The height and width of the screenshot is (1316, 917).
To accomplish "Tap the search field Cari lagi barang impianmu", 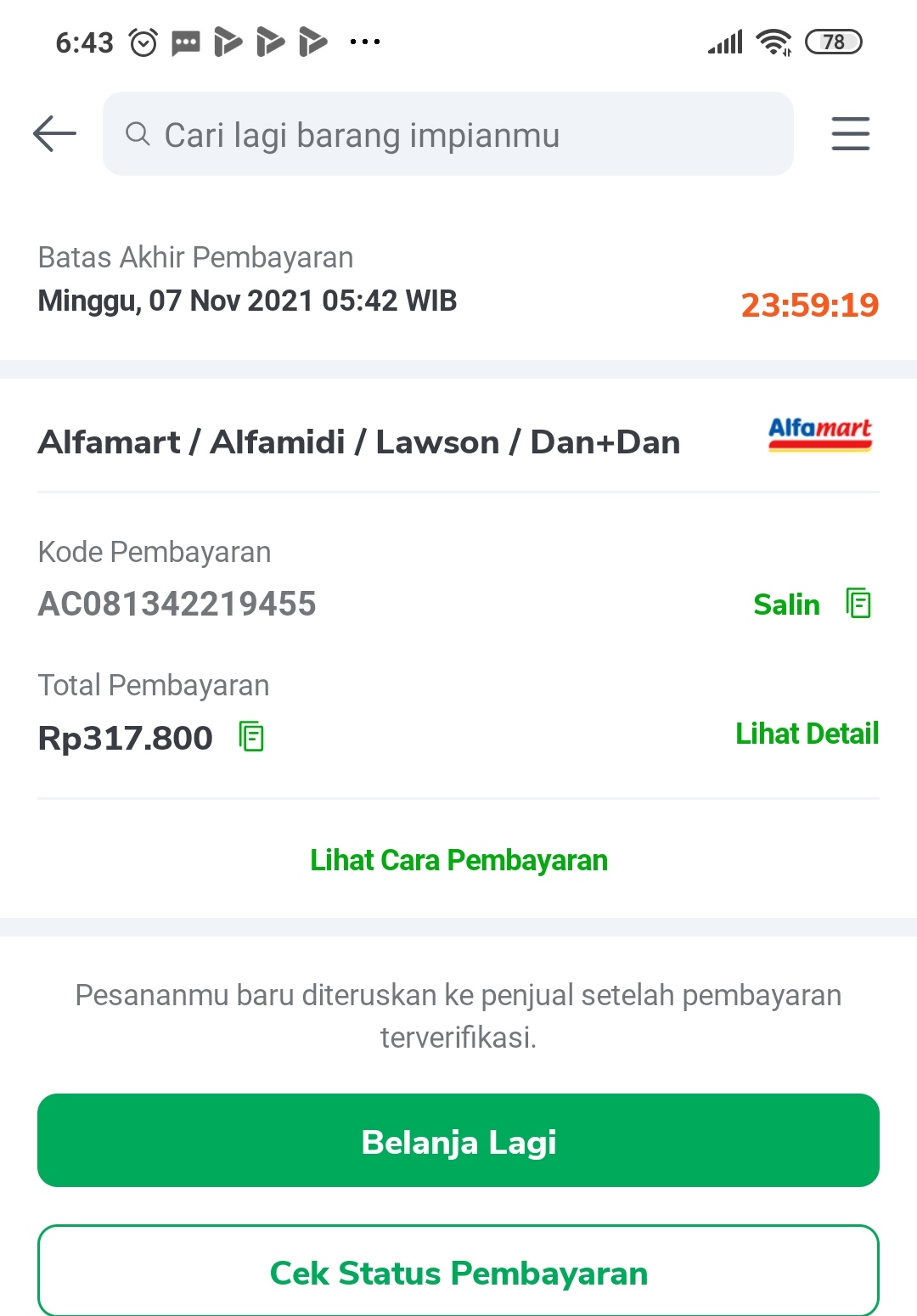I will pyautogui.click(x=447, y=134).
